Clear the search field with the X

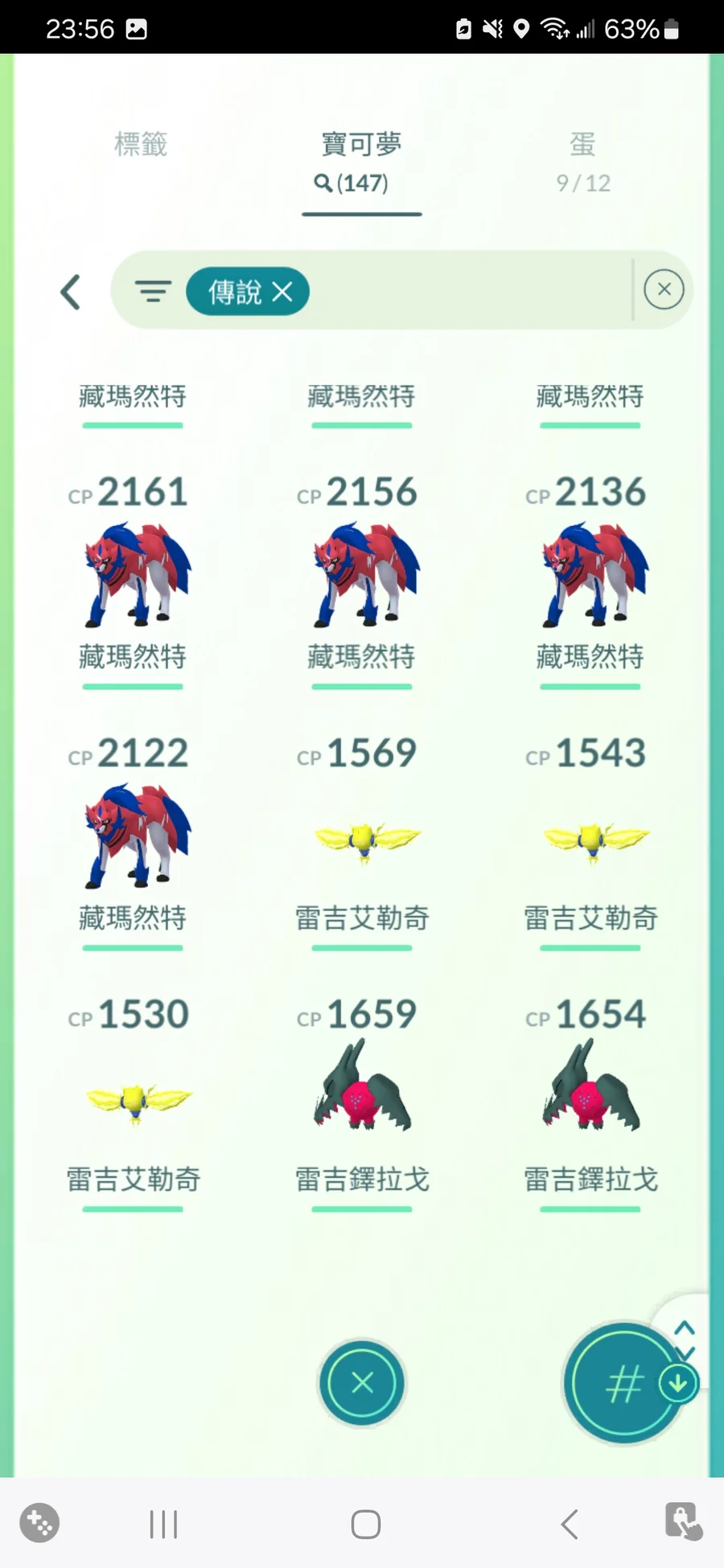(x=664, y=289)
